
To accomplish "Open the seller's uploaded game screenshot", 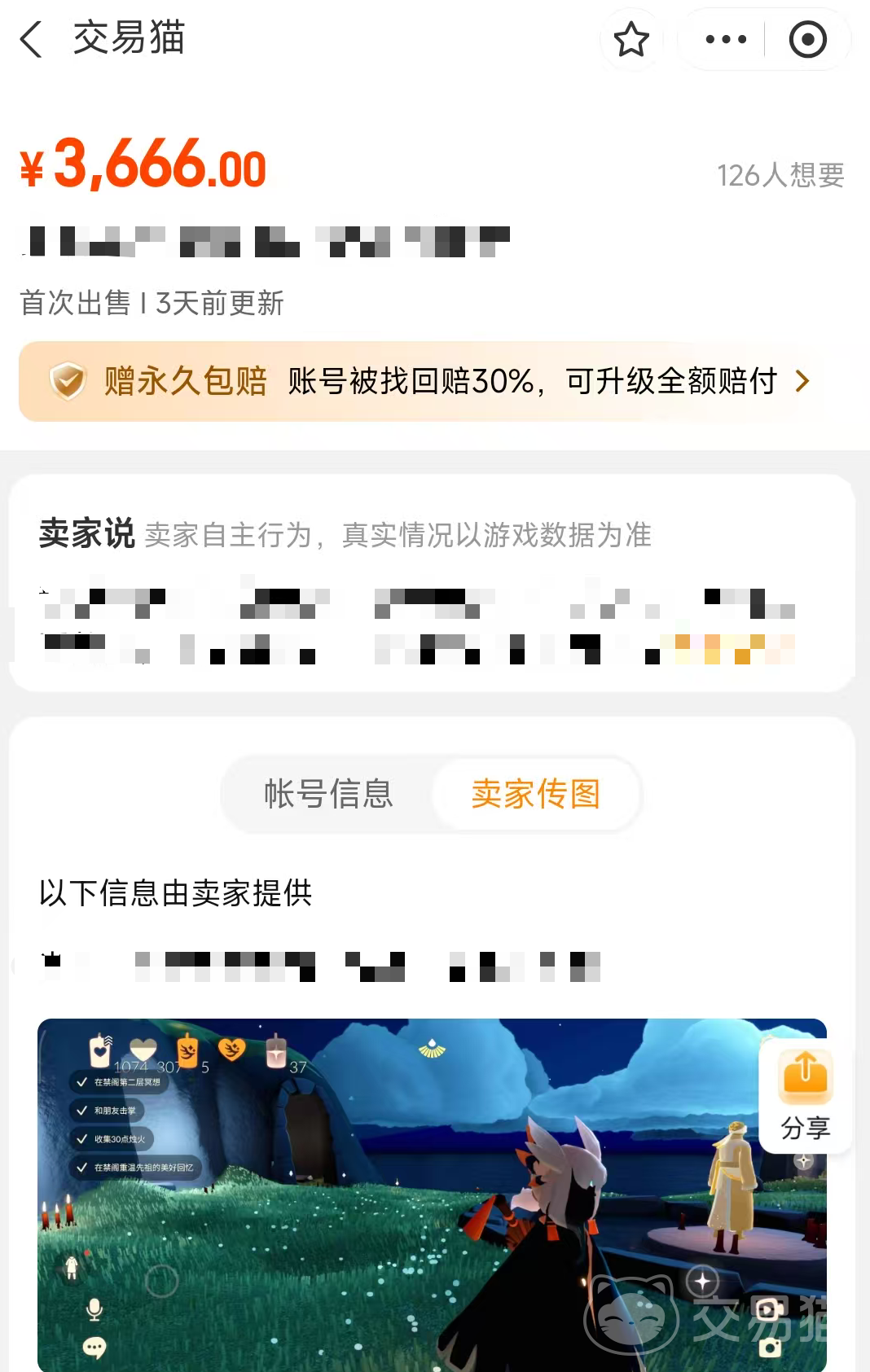I will (391, 1197).
